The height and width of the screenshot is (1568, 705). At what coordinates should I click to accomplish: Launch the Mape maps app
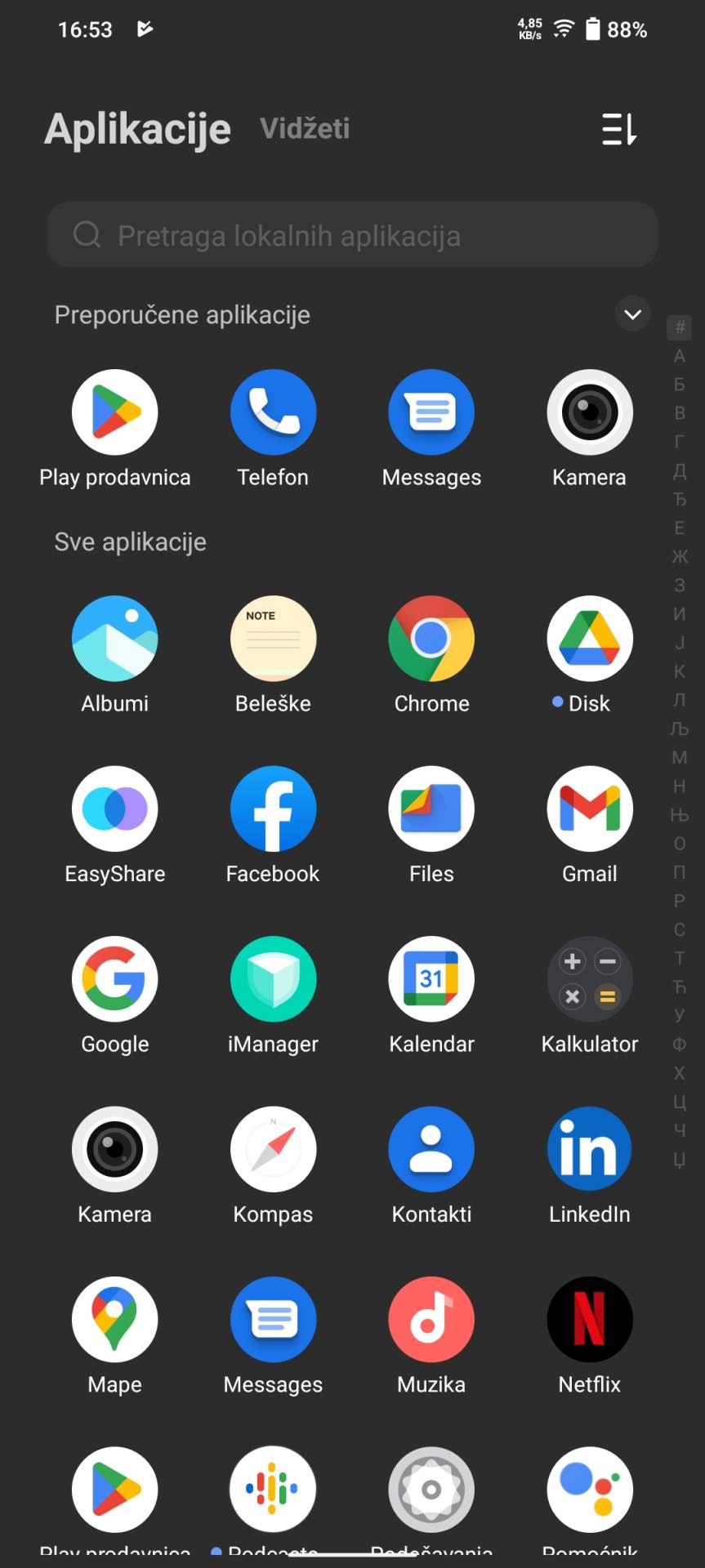pos(114,1319)
